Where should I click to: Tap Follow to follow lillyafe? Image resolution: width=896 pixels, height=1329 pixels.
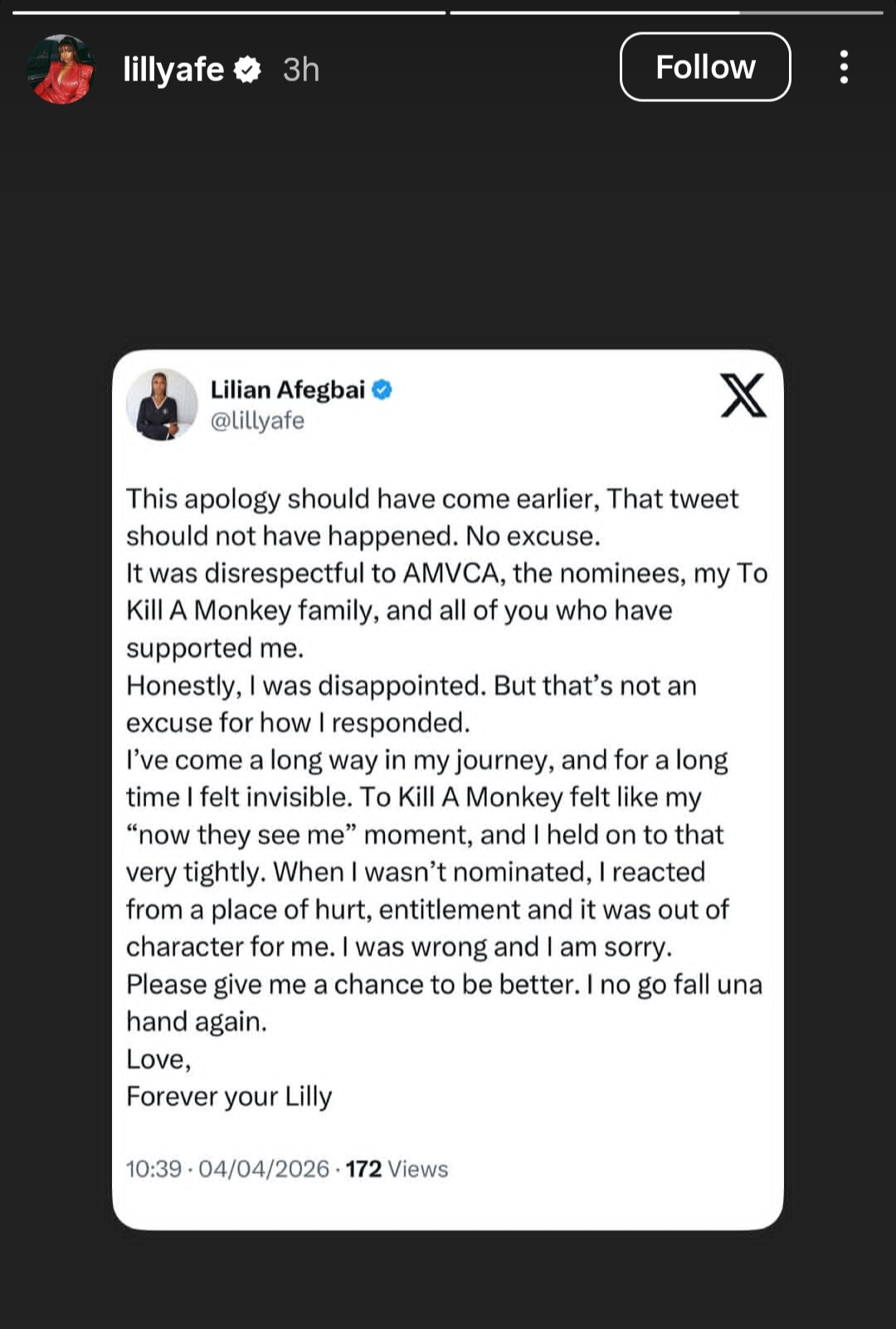click(706, 67)
